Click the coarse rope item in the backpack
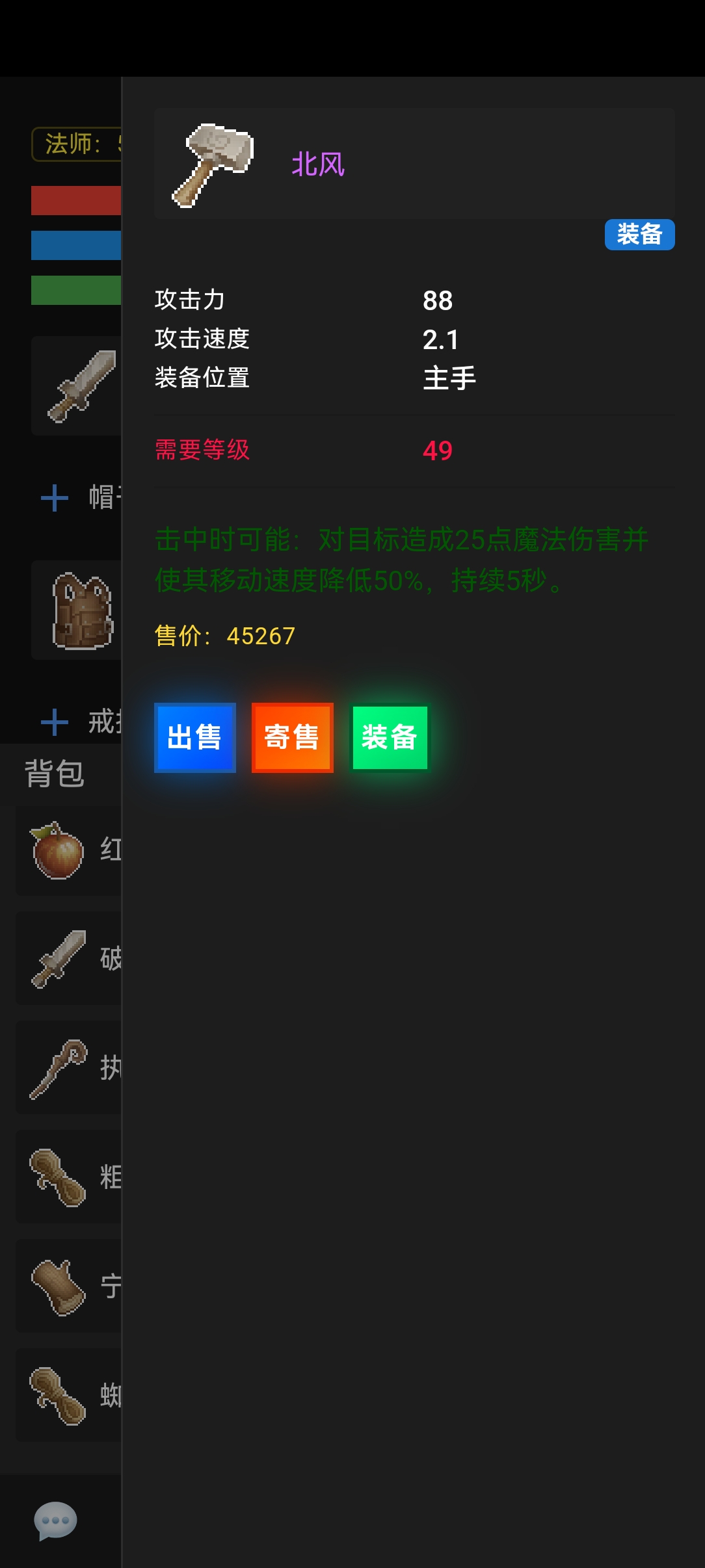This screenshot has width=705, height=1568. pyautogui.click(x=57, y=1177)
